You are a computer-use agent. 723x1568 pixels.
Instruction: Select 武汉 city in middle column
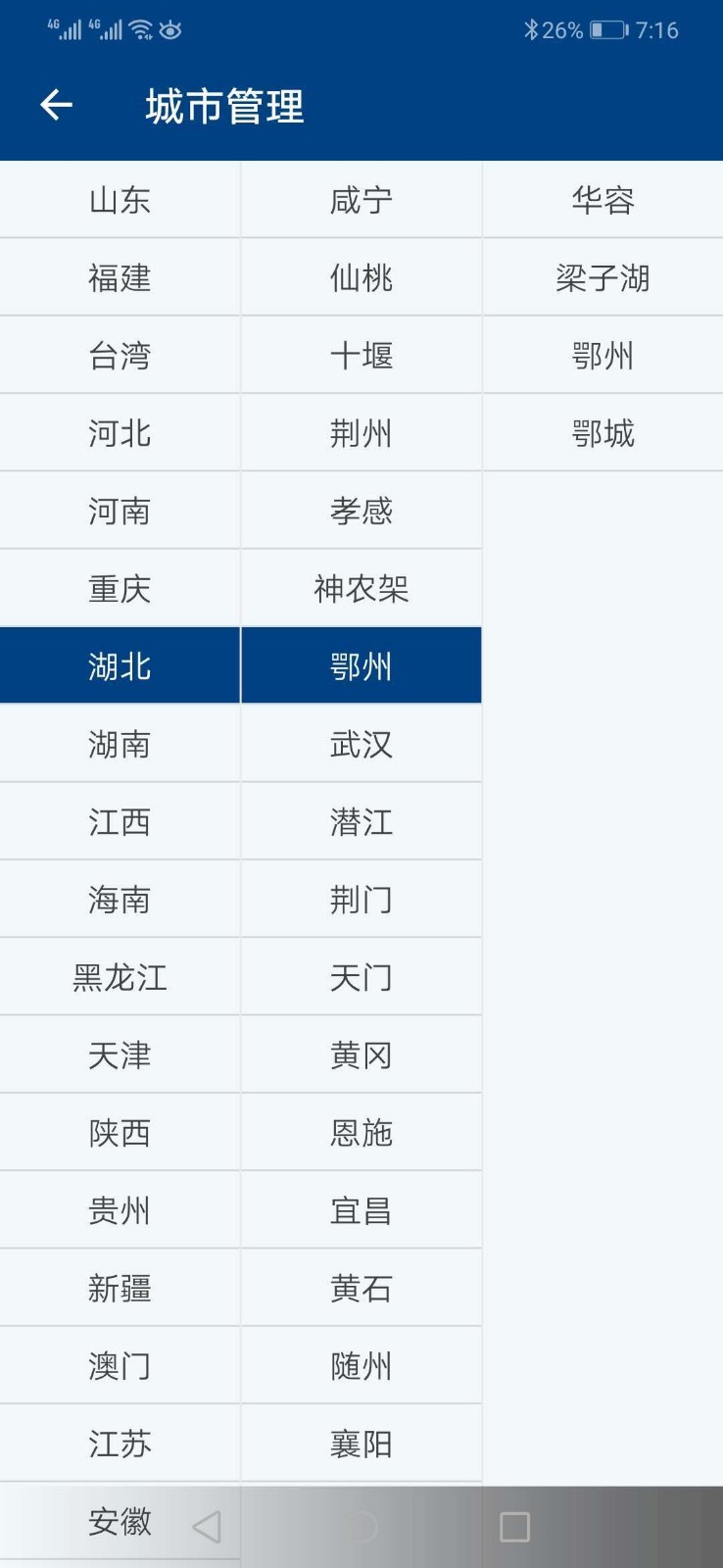point(361,743)
